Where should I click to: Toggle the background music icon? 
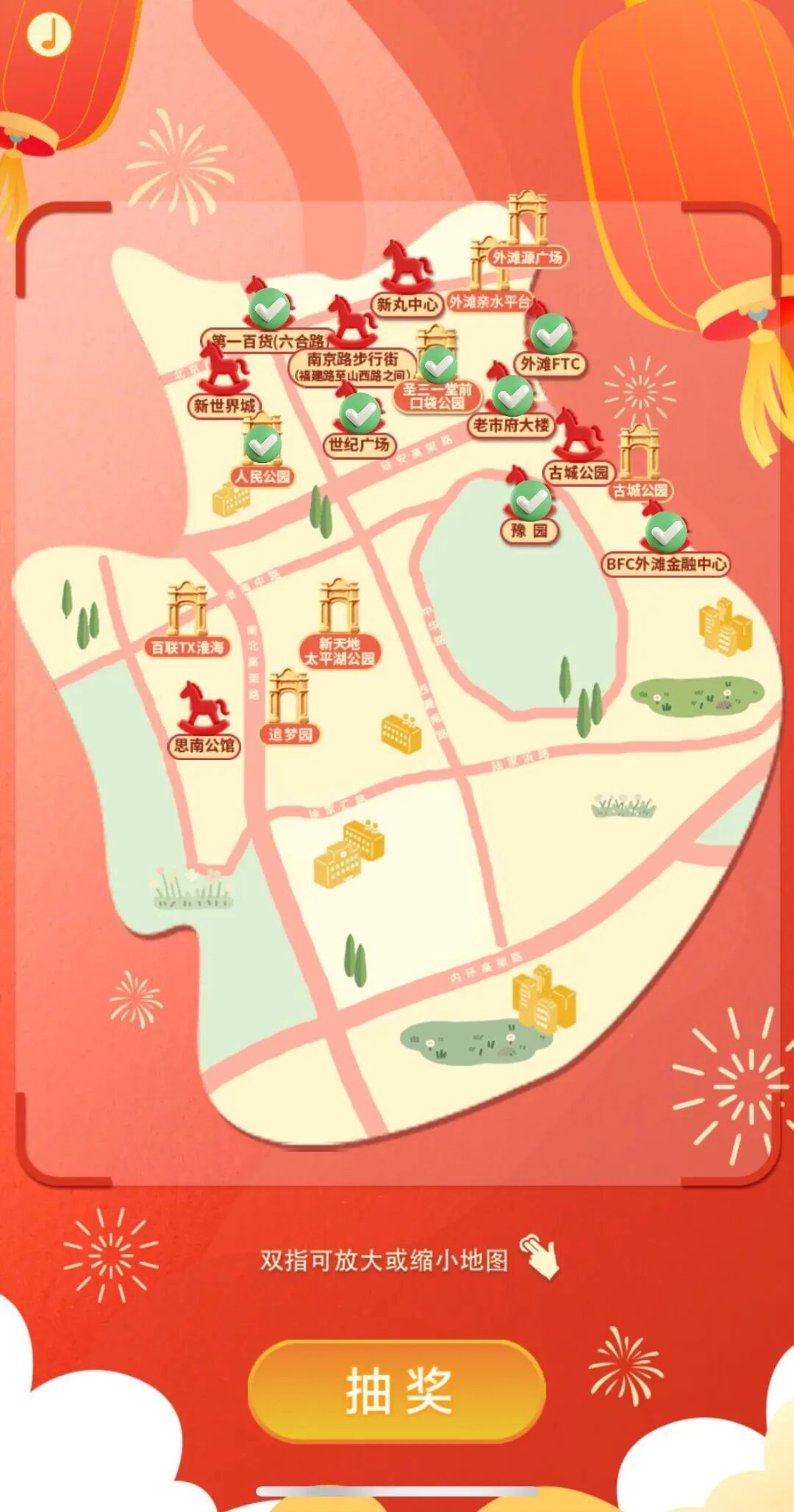49,35
